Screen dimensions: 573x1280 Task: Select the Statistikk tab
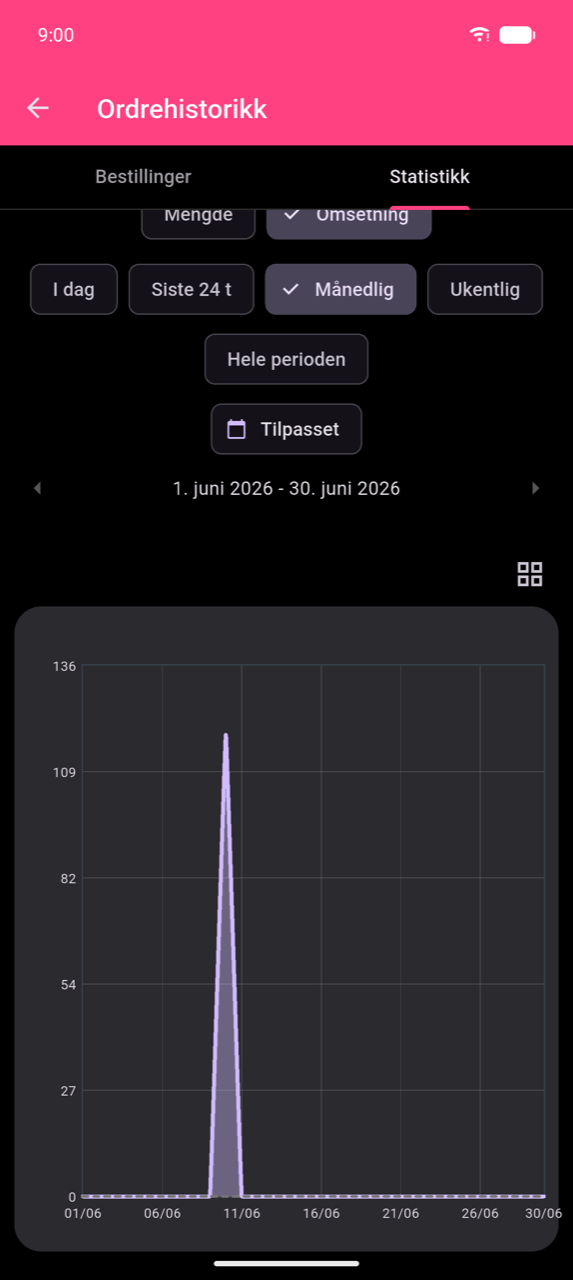click(x=429, y=177)
